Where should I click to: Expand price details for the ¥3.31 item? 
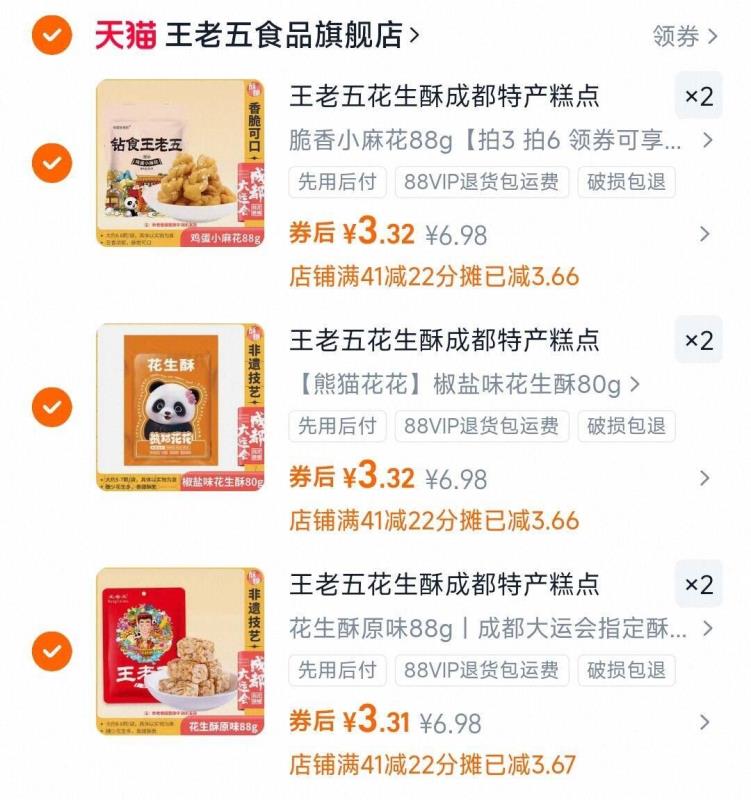point(705,722)
